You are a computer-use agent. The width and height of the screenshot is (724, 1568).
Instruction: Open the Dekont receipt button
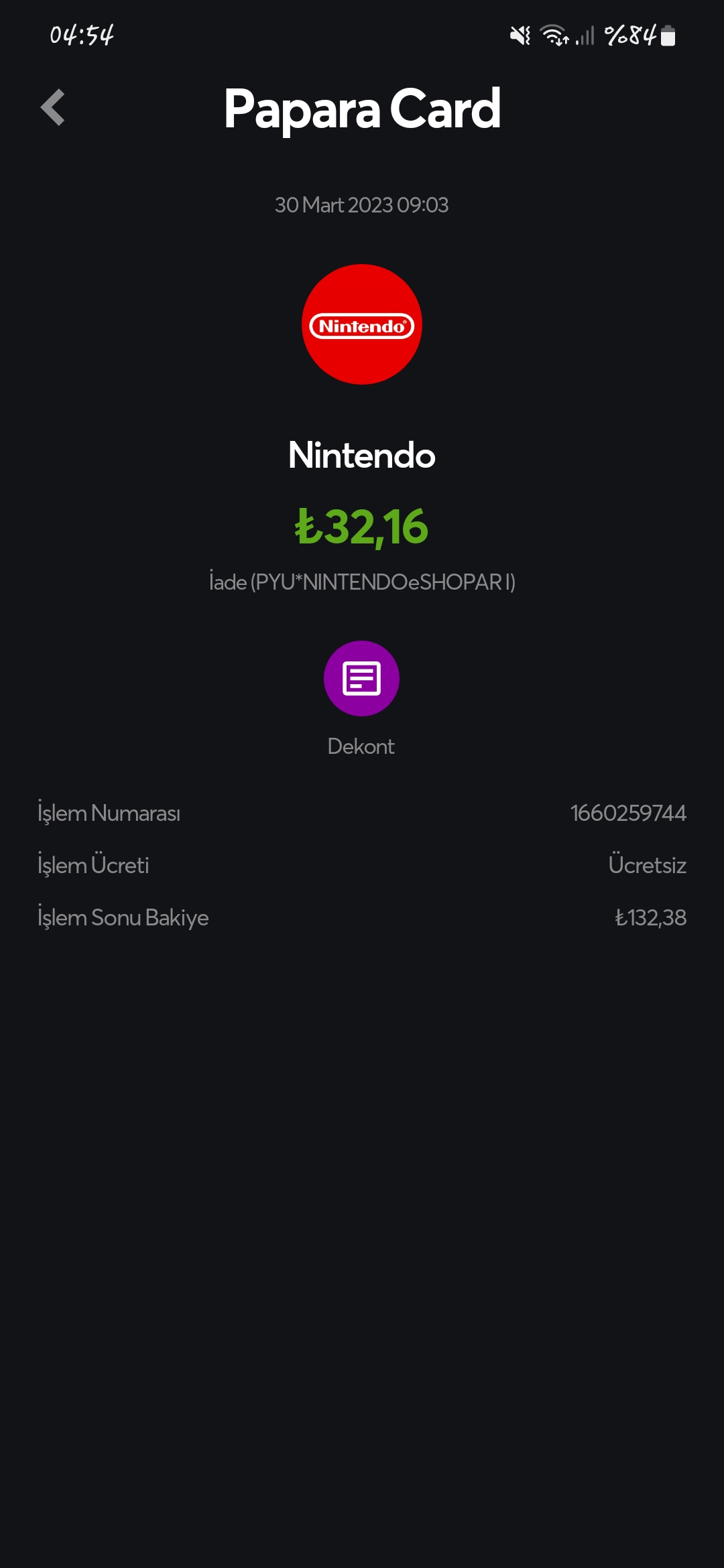pos(361,678)
